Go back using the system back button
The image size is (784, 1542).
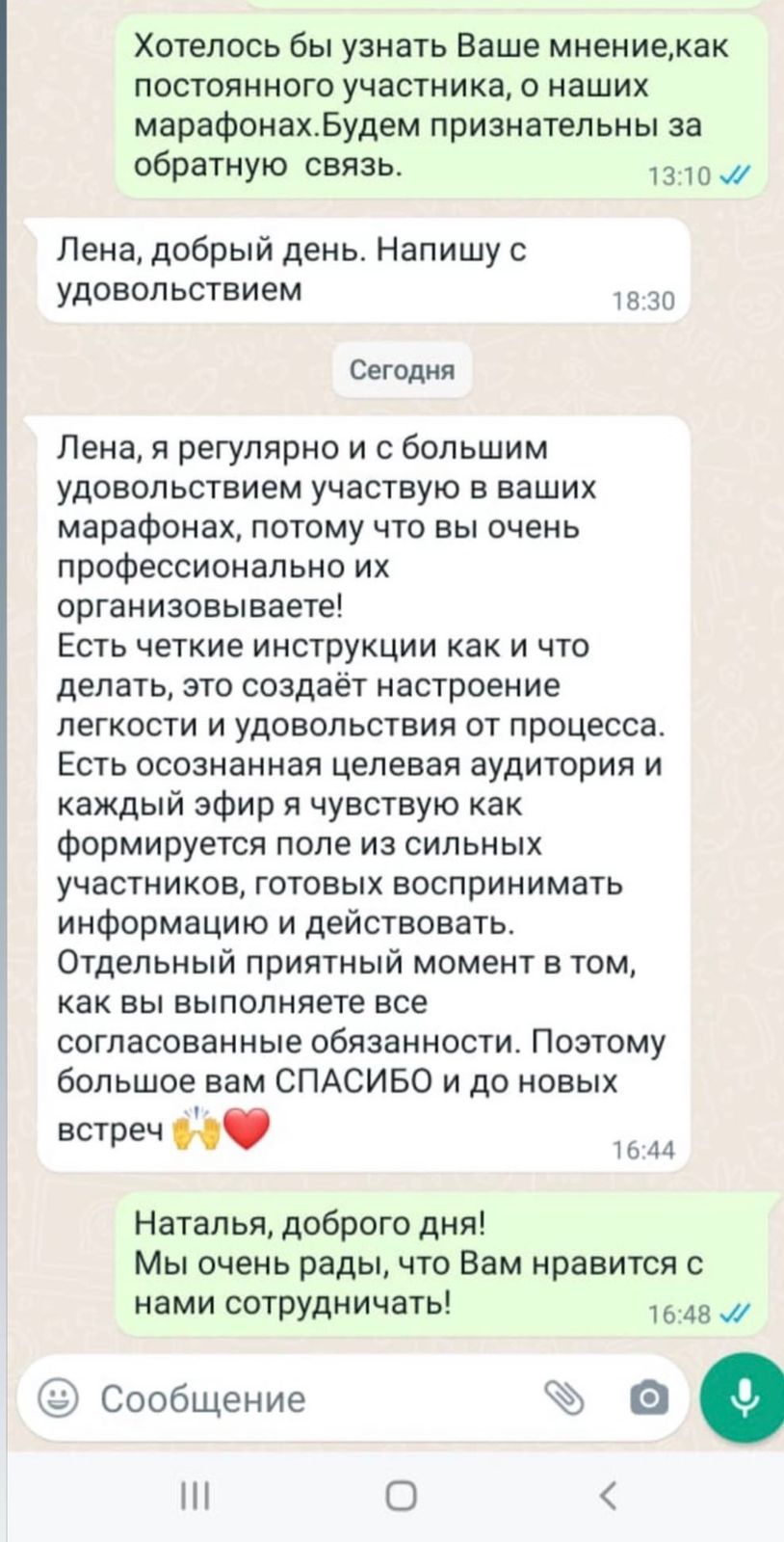coord(607,1495)
